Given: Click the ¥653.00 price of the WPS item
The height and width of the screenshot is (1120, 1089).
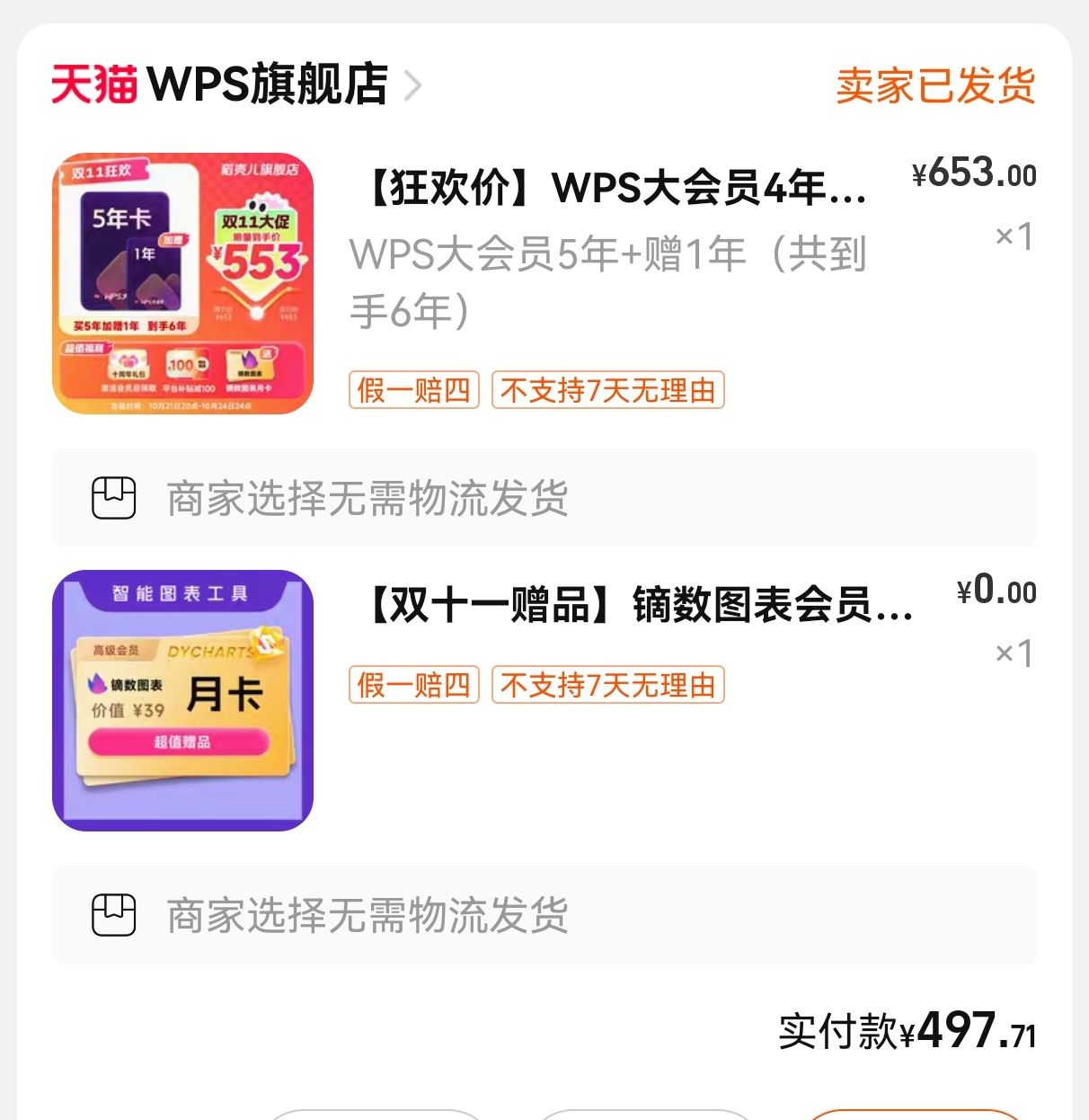Looking at the screenshot, I should tap(973, 173).
